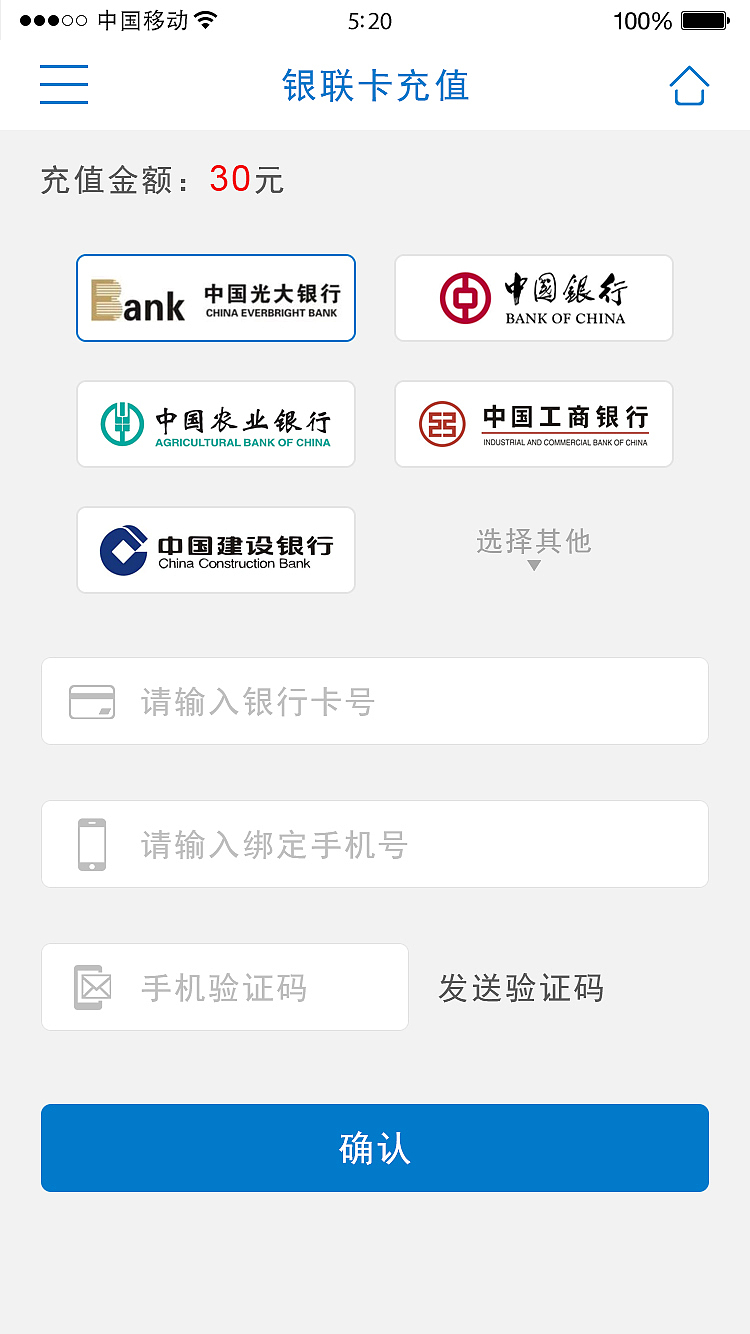The height and width of the screenshot is (1334, 750).
Task: Expand 选择其他 to show more banks
Action: click(x=533, y=541)
